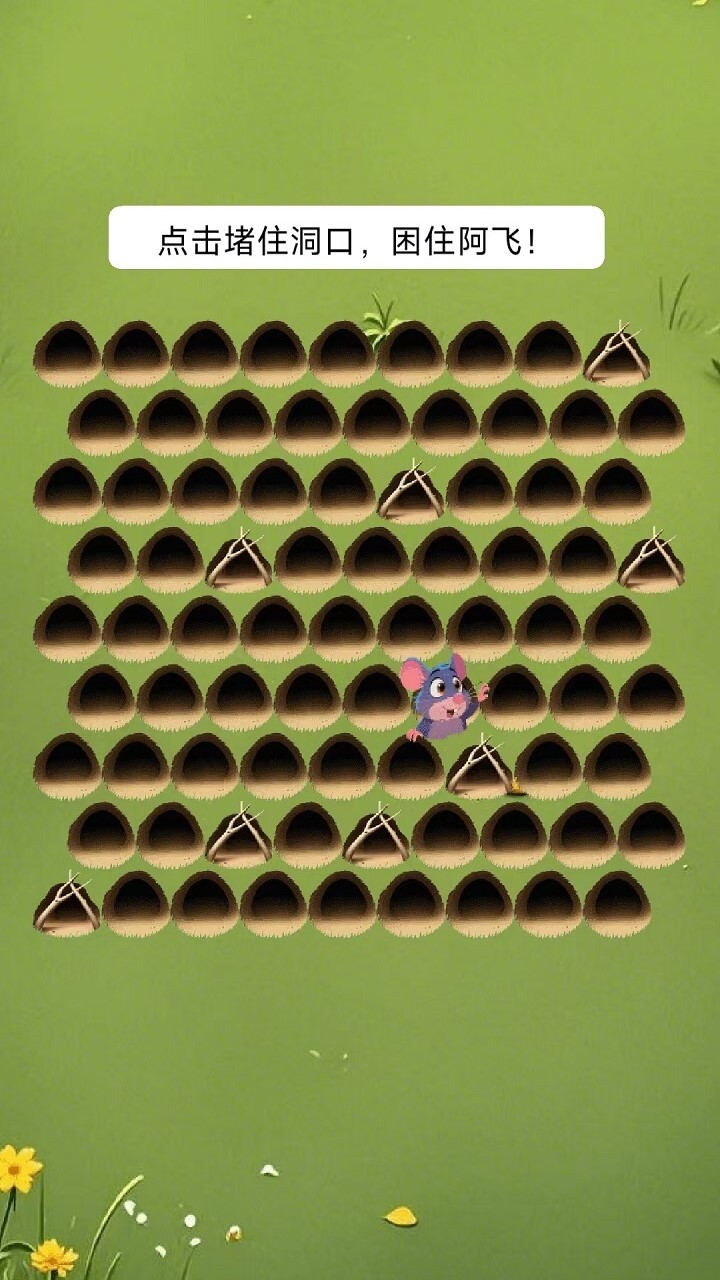Block the open hole below-left of the mouse

411,766
